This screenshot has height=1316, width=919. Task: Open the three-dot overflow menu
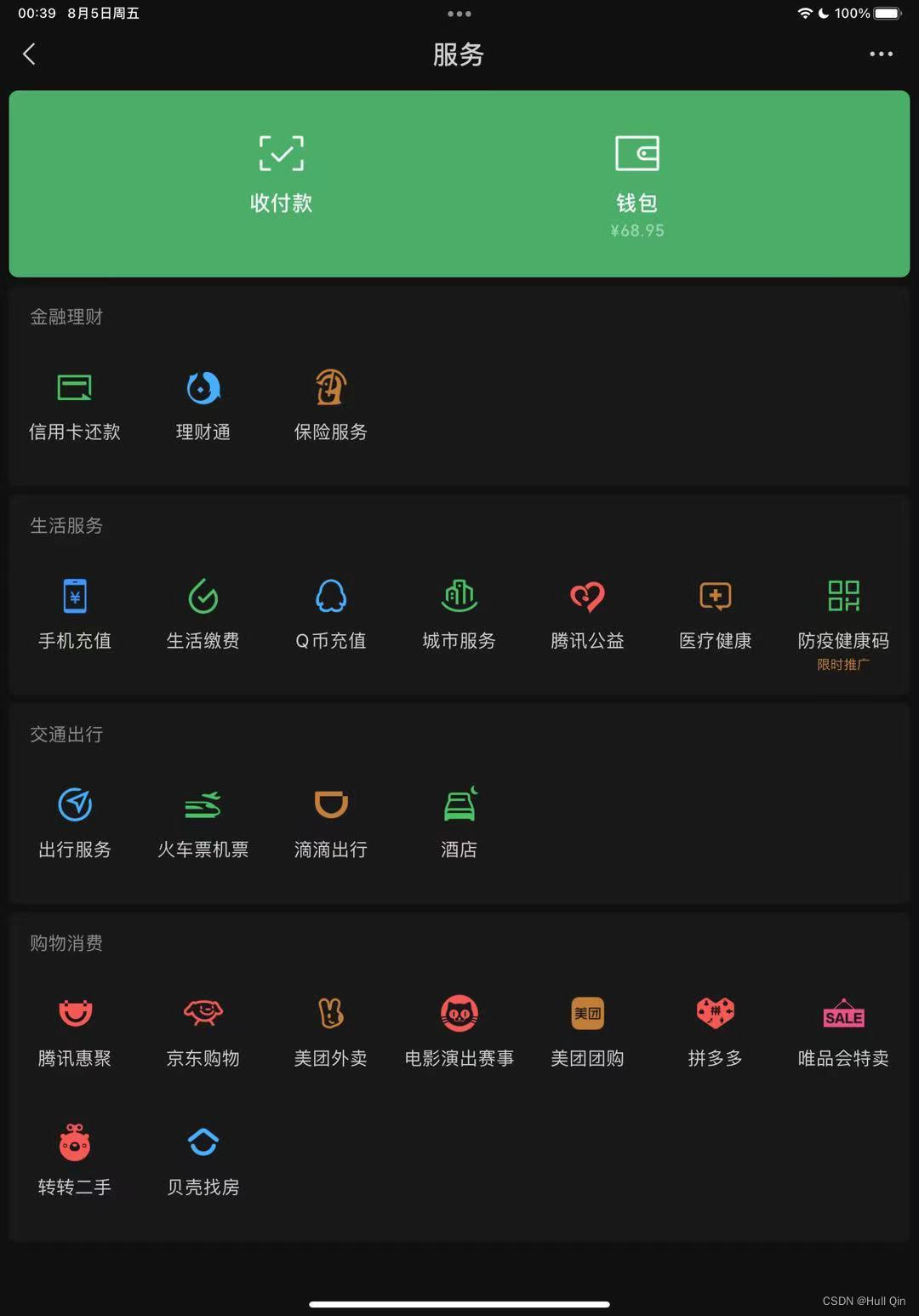coord(881,54)
